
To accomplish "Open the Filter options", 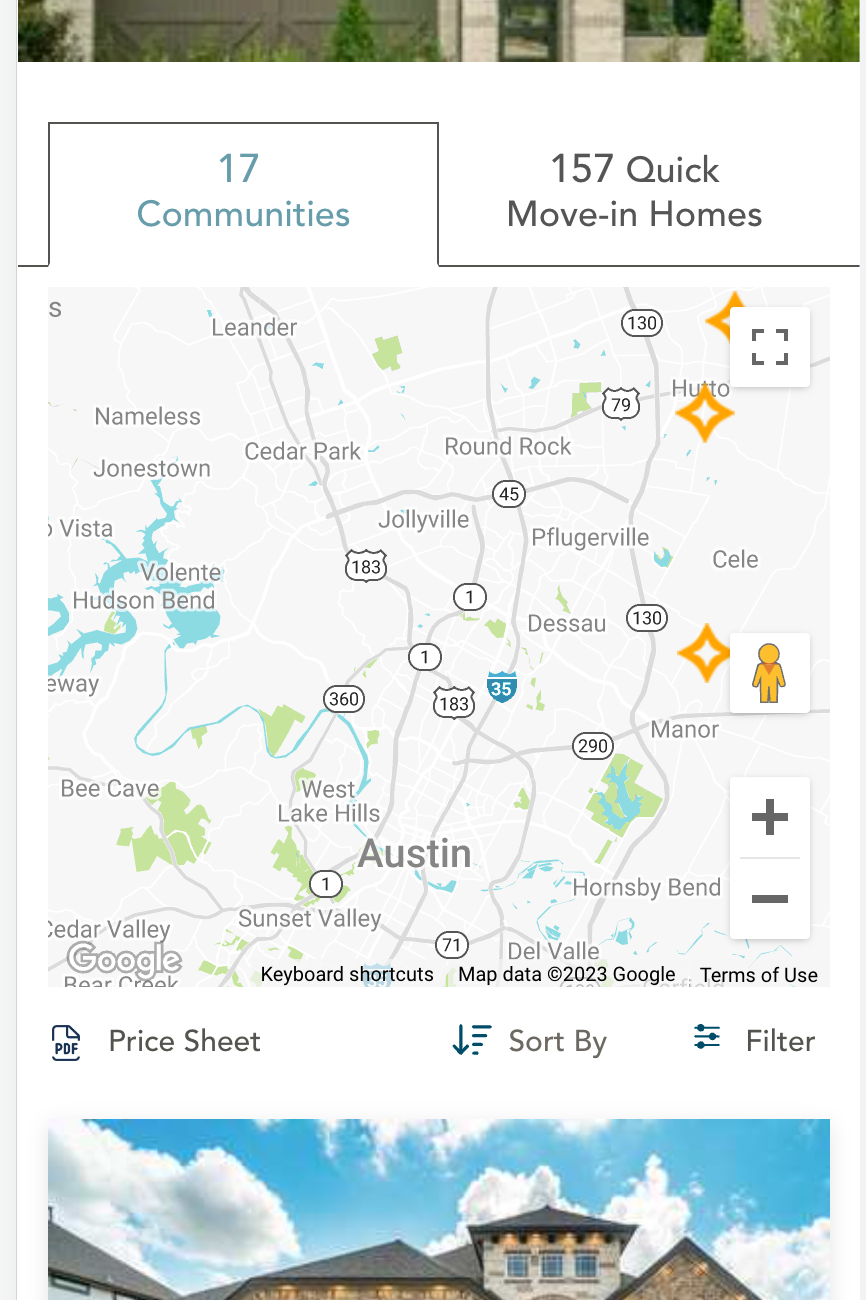I will click(x=755, y=1041).
